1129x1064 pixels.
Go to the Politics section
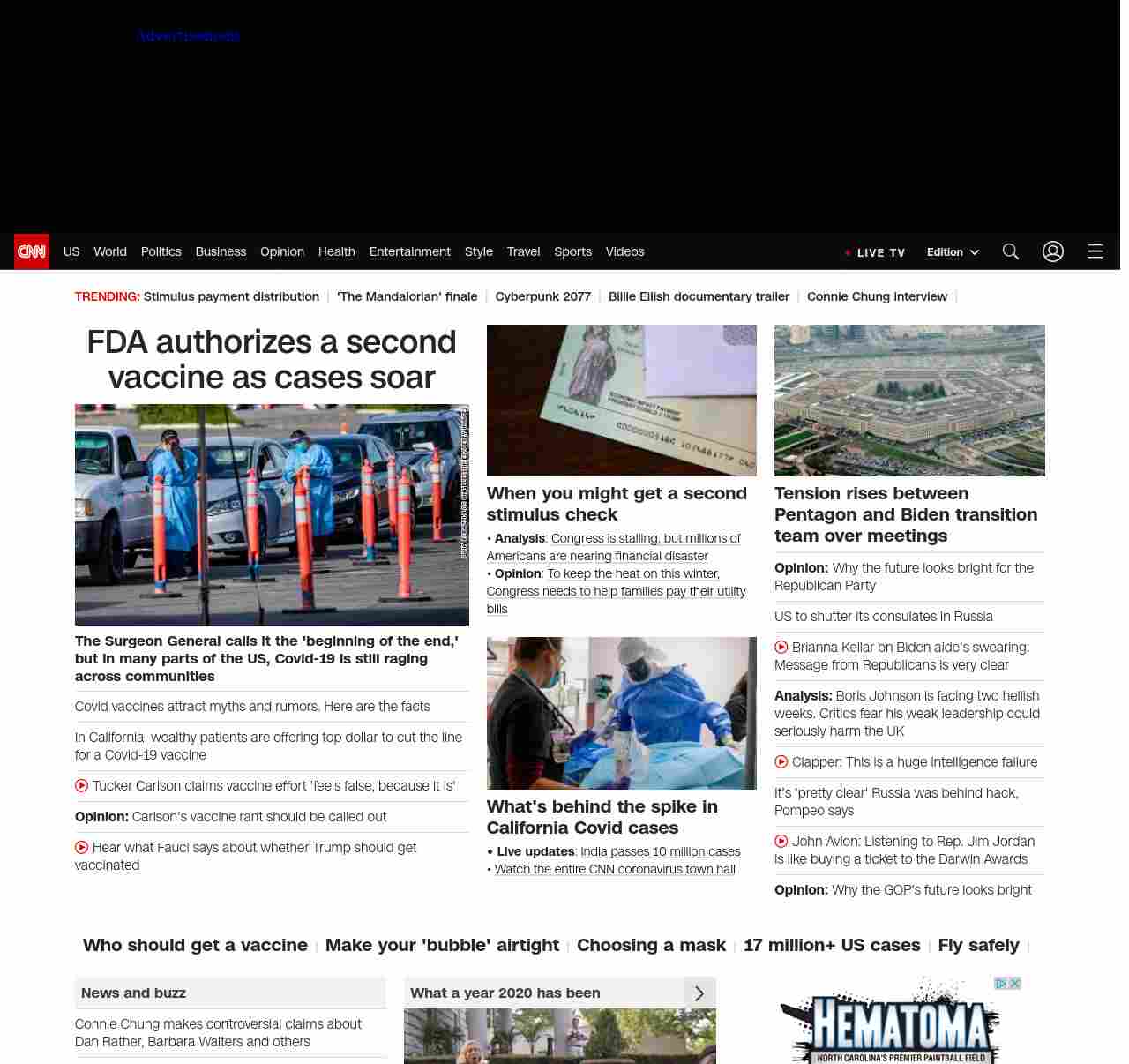(x=161, y=251)
